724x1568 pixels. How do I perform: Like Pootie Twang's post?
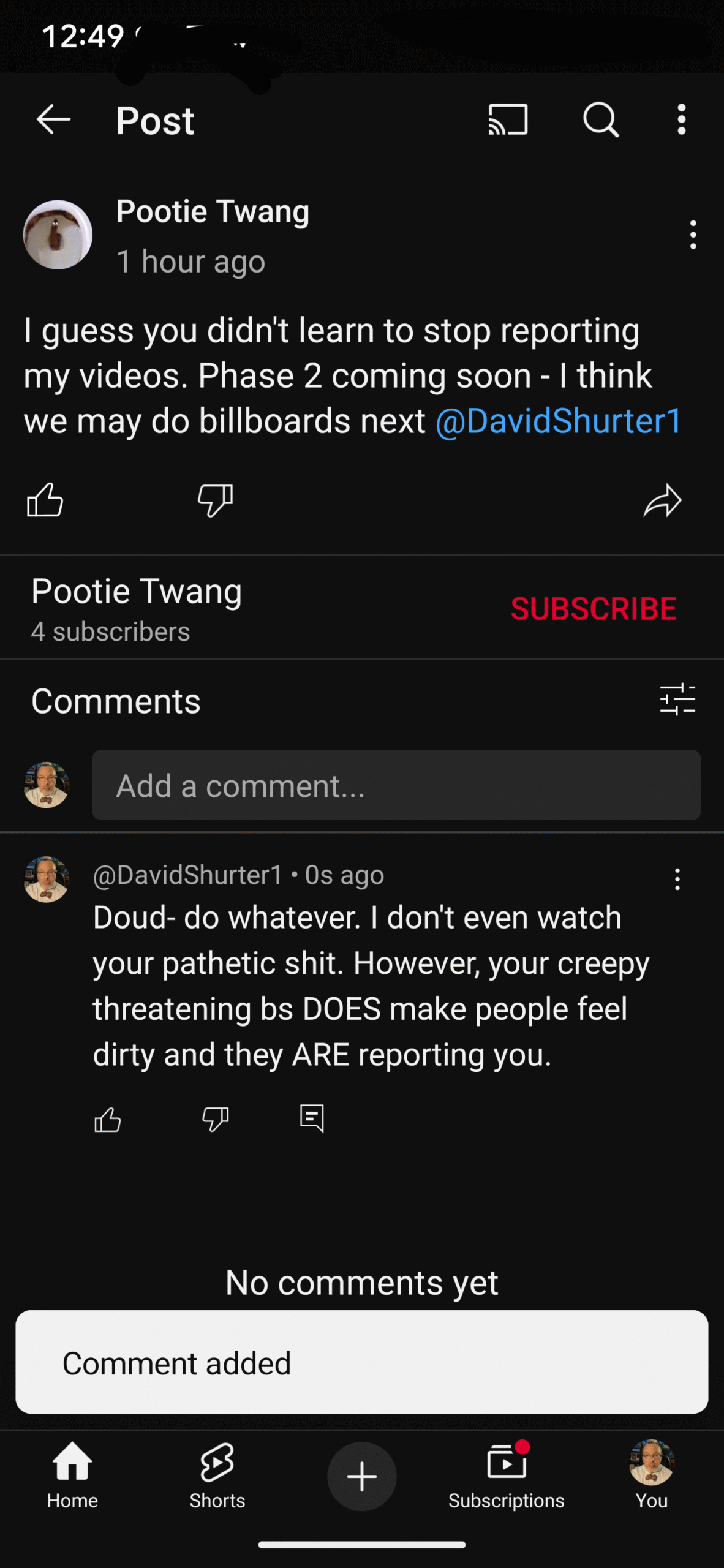coord(45,500)
